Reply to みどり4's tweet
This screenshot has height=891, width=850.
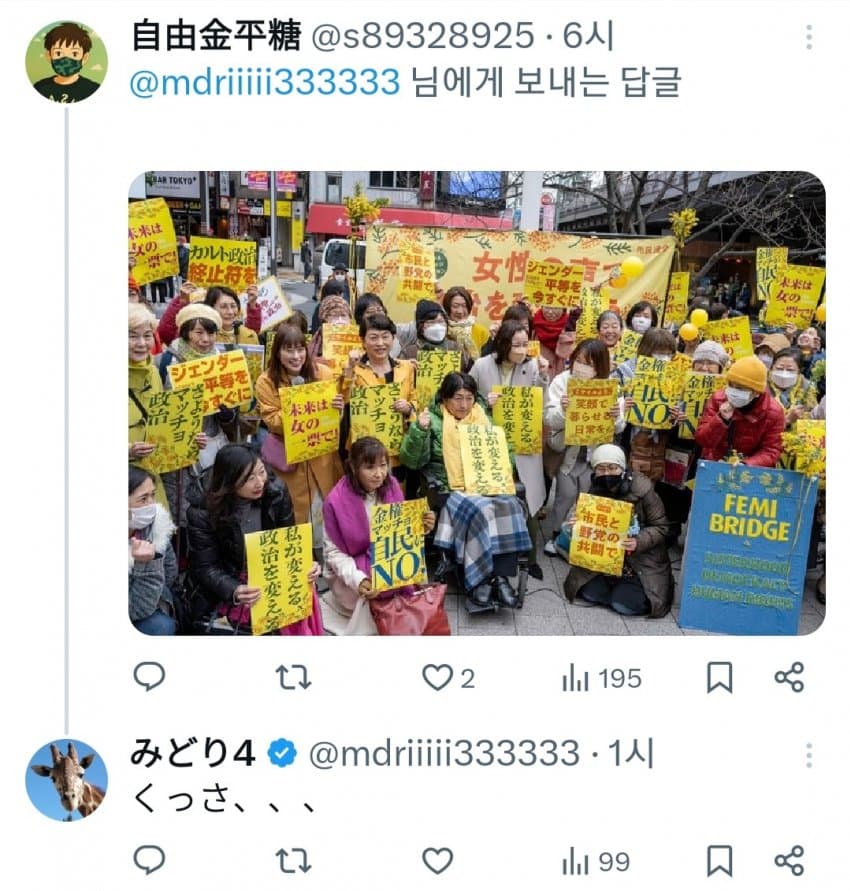(149, 860)
